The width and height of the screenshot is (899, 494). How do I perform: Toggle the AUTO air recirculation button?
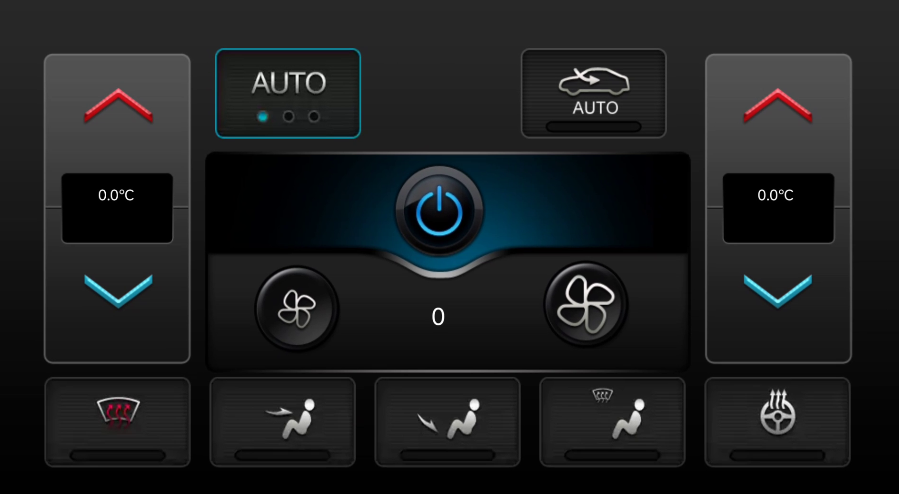pyautogui.click(x=593, y=93)
